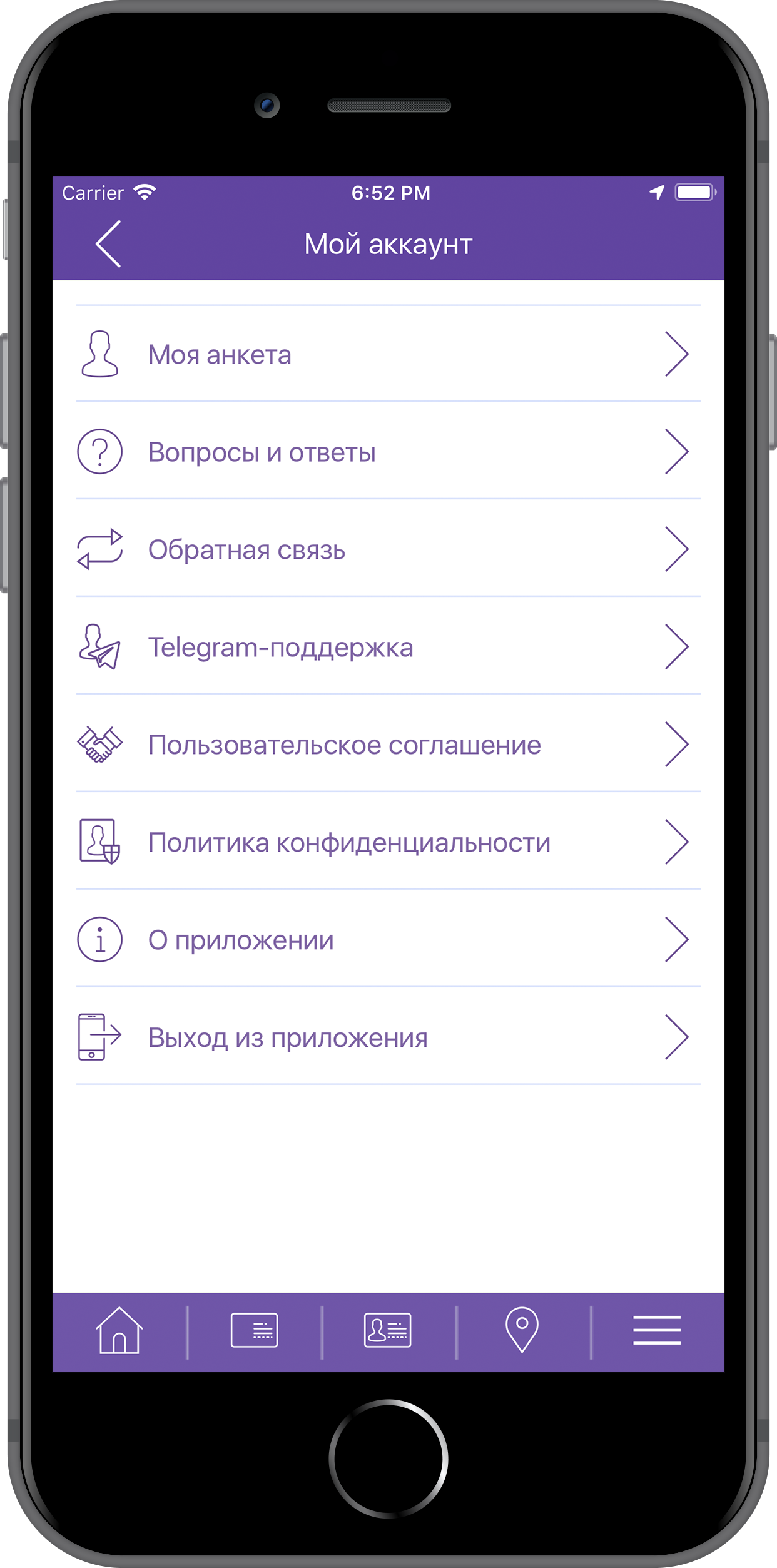This screenshot has height=1568, width=777.
Task: Switch to the card list tab
Action: (254, 1330)
